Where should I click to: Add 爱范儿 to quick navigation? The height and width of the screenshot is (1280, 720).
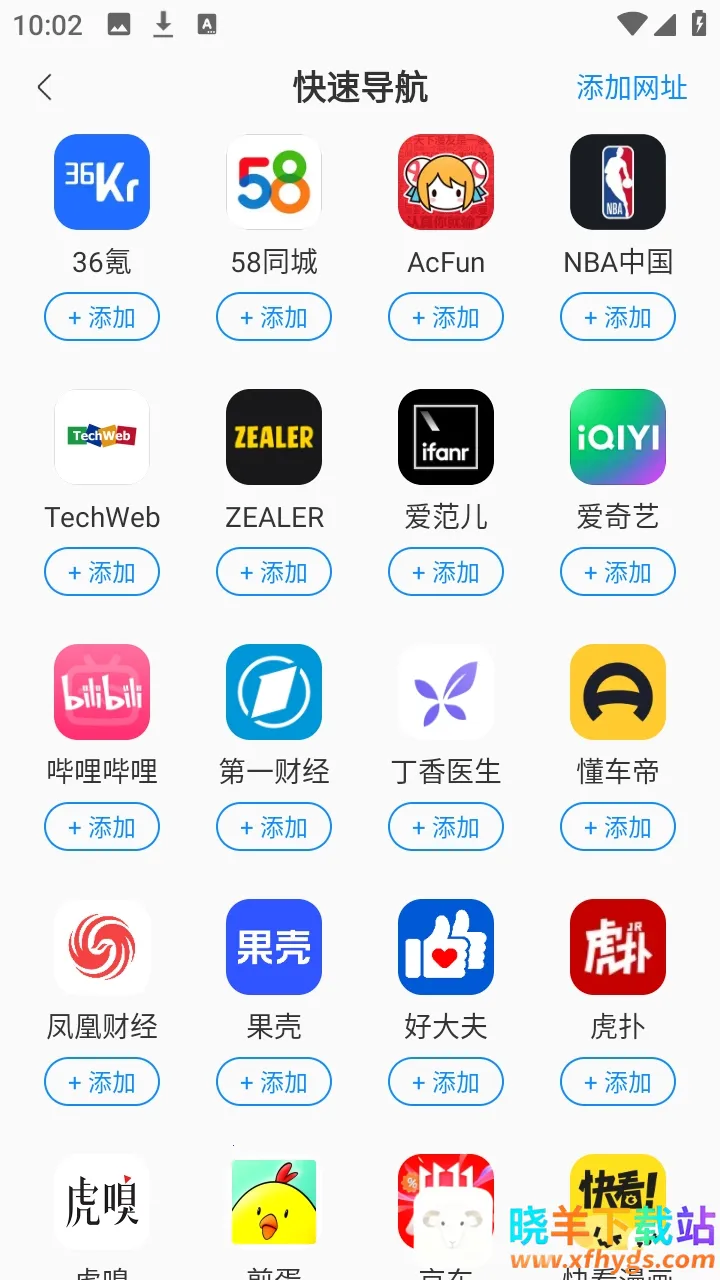point(446,573)
